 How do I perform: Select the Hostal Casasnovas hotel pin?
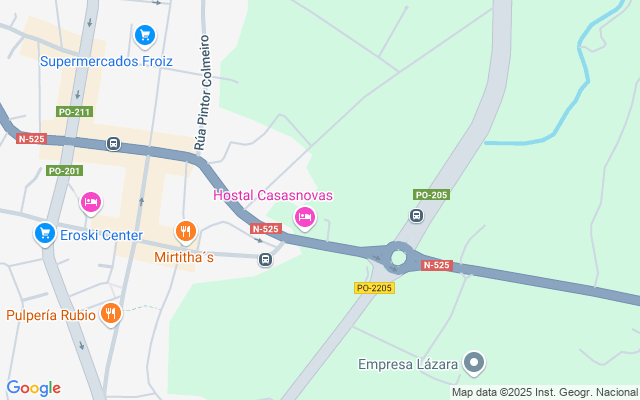pos(305,216)
